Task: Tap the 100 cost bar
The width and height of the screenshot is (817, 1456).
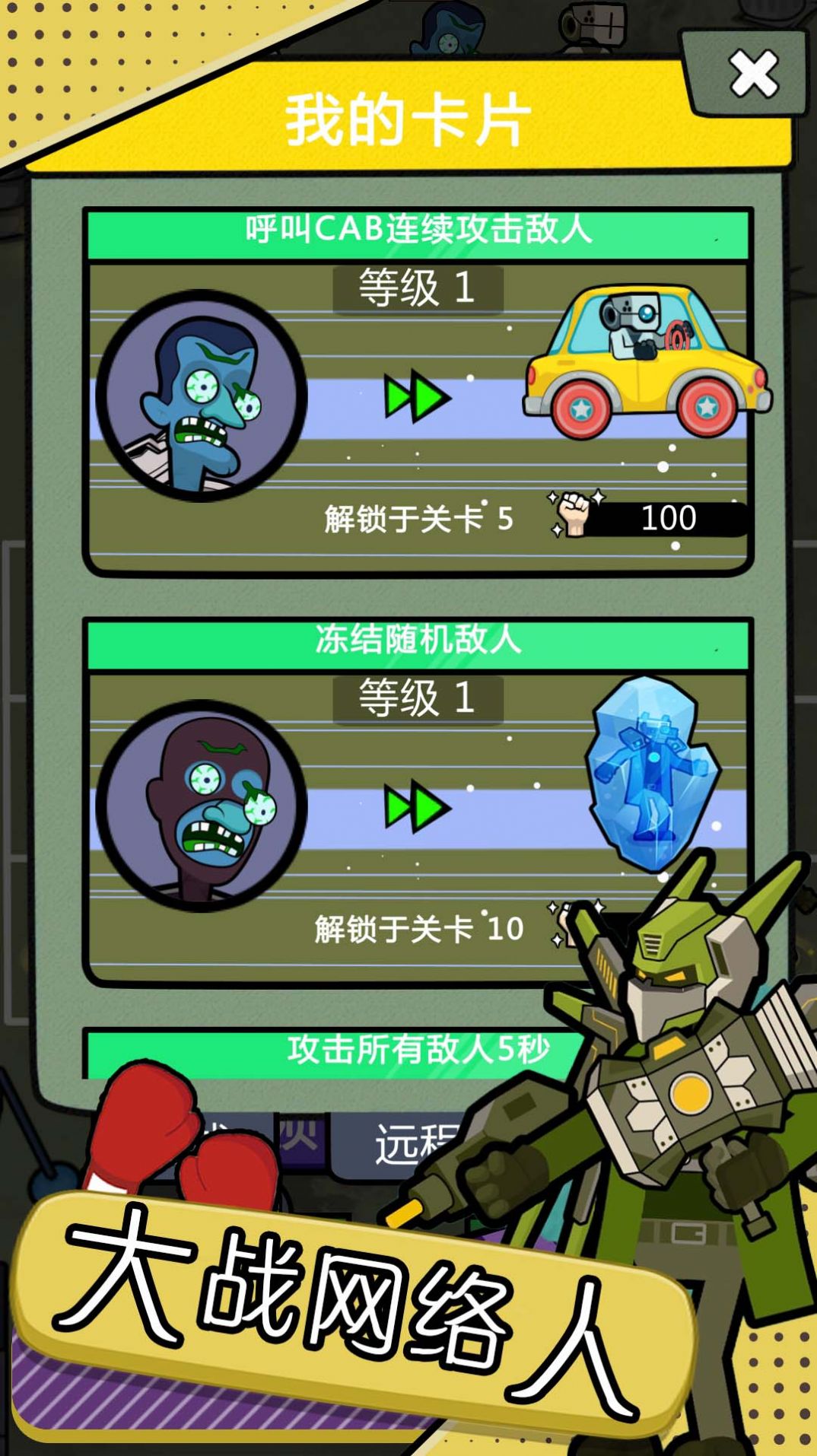Action: (669, 519)
